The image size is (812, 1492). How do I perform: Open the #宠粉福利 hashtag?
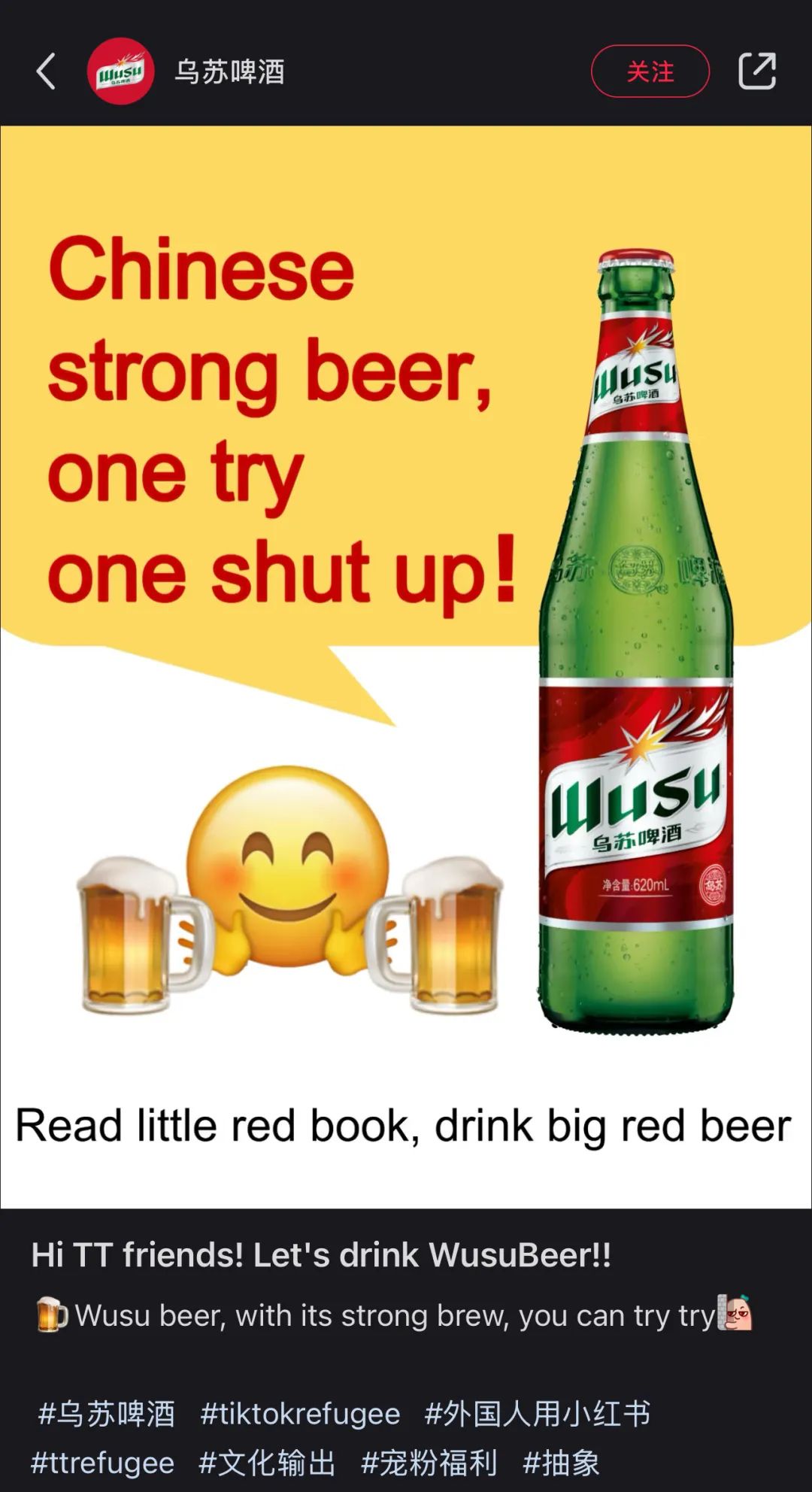429,1463
